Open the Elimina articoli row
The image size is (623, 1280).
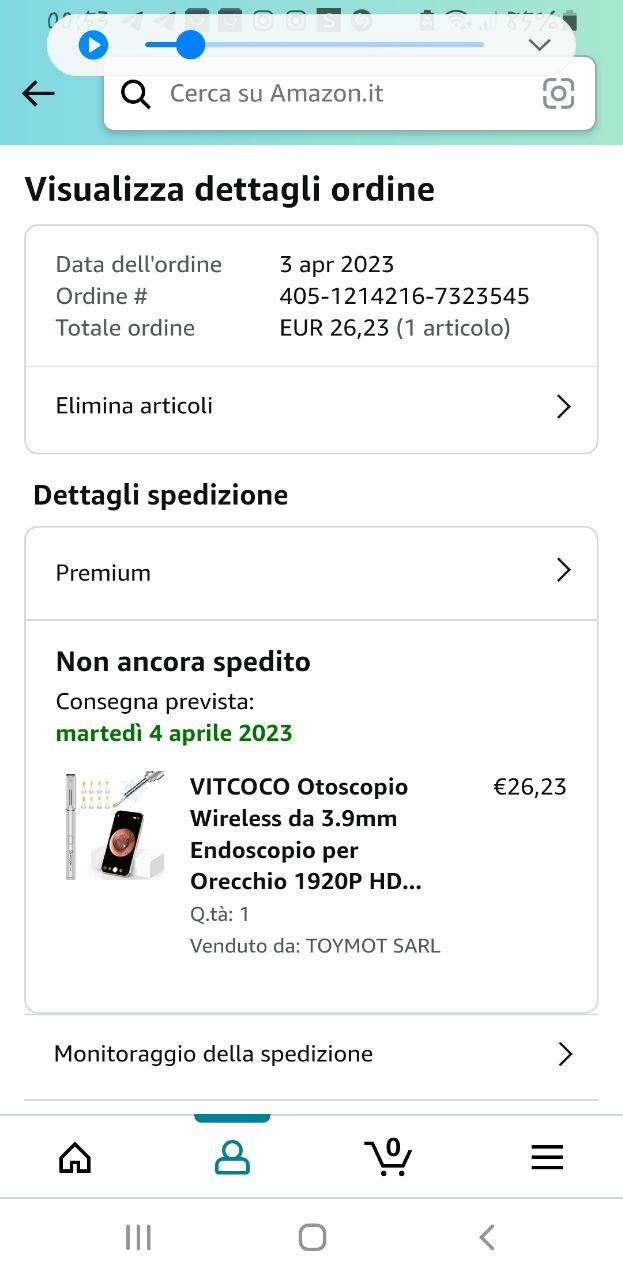311,407
